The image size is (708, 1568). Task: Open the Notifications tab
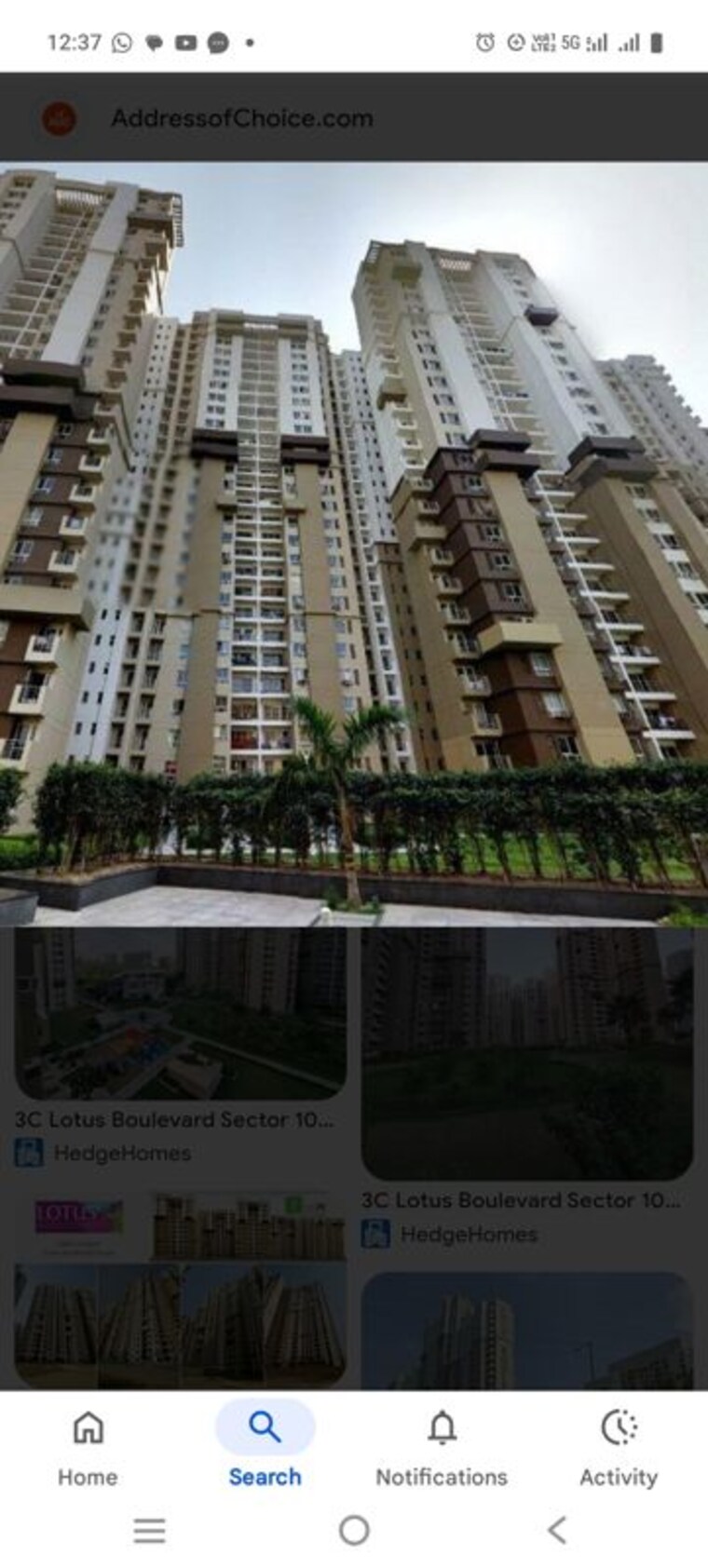point(442,1446)
